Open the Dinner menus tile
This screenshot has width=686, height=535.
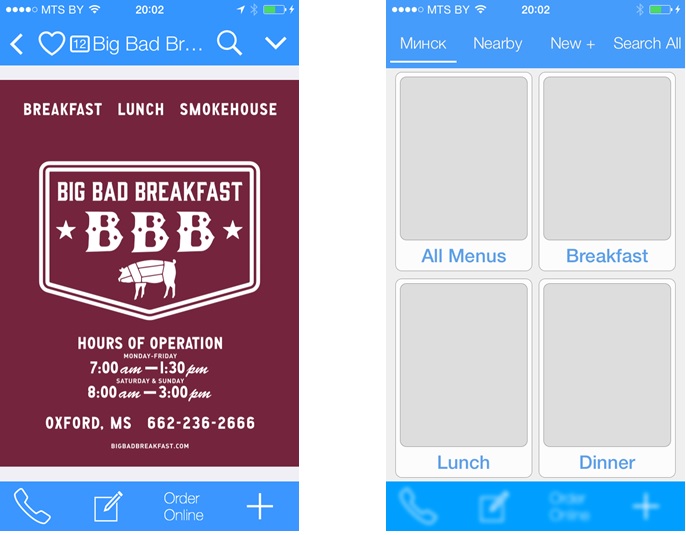[x=607, y=378]
